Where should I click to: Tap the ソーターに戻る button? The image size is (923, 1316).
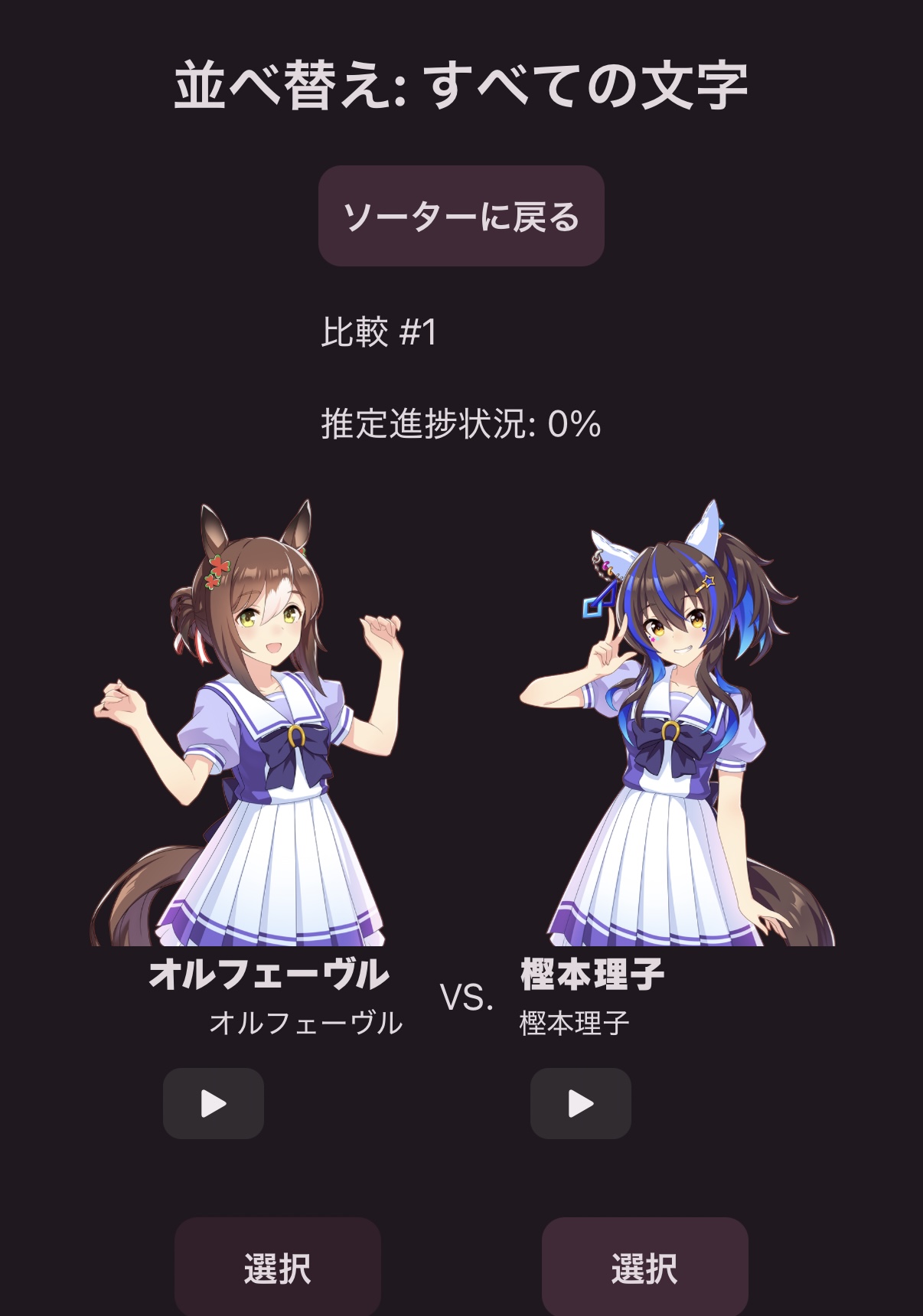(x=461, y=217)
